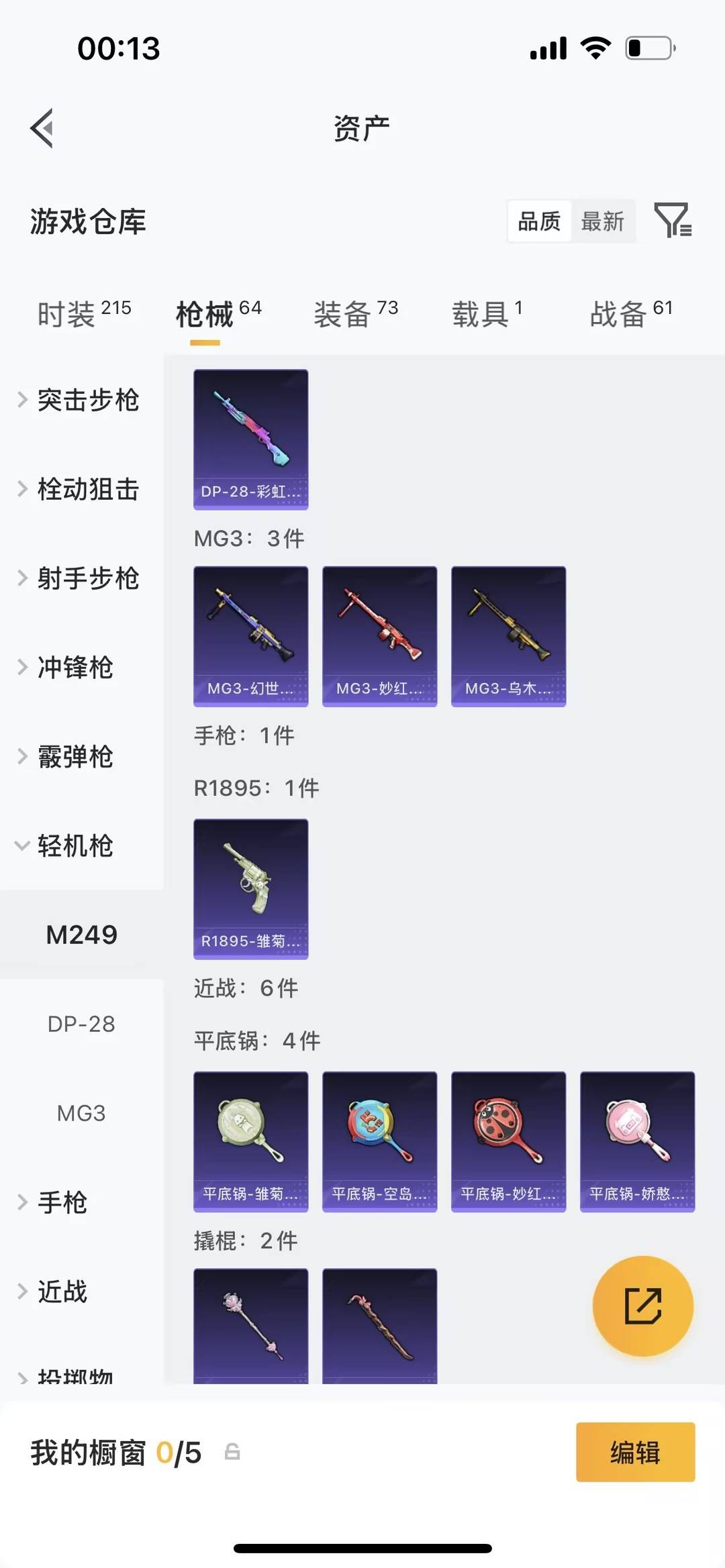The height and width of the screenshot is (1568, 725).
Task: View the 平底锅-空岛 pan skin
Action: [x=379, y=1141]
